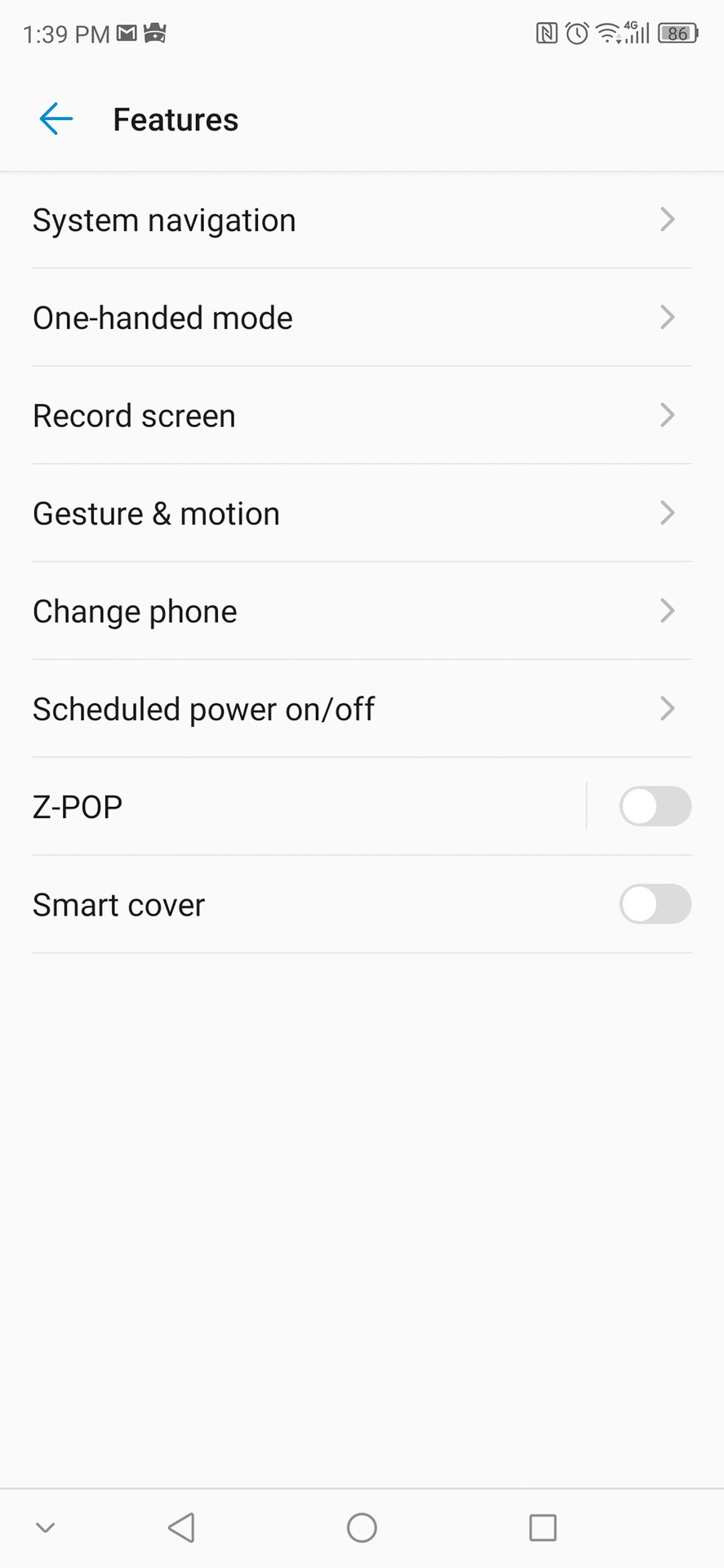Viewport: 724px width, 1568px height.
Task: Hide the navigation bar with the down arrow
Action: click(46, 1527)
